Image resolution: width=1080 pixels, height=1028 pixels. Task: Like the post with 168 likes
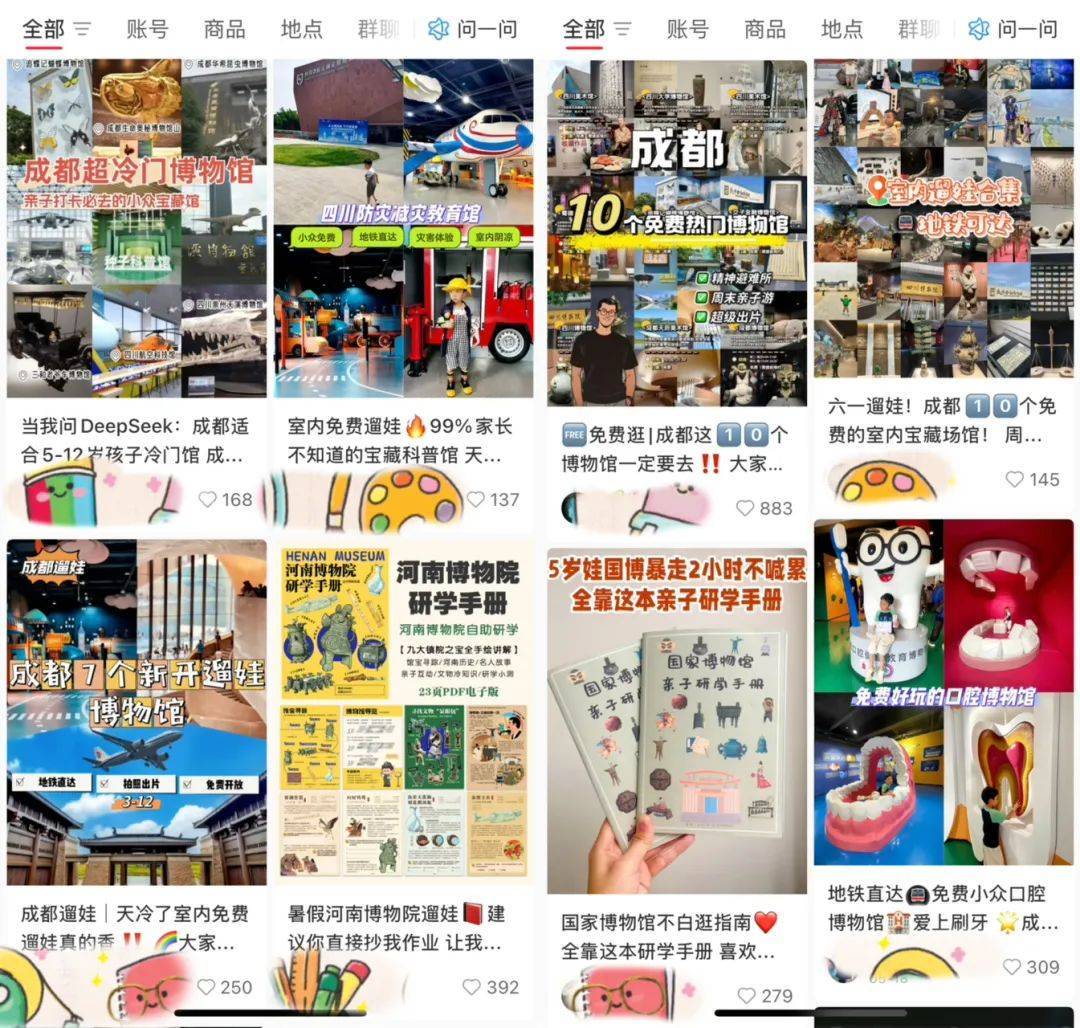208,499
